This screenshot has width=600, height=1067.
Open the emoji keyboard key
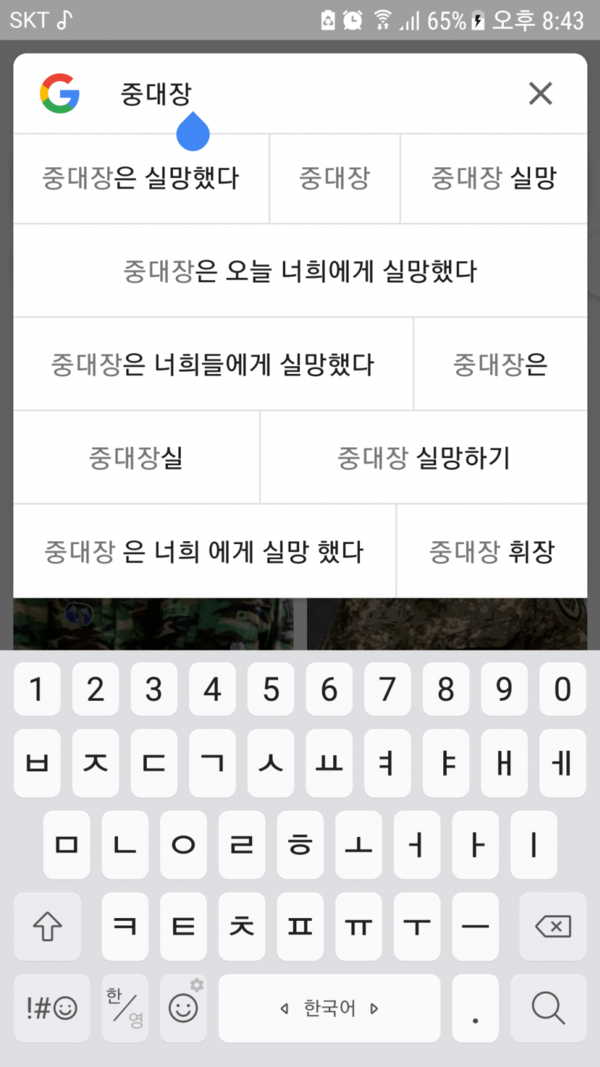click(183, 1008)
